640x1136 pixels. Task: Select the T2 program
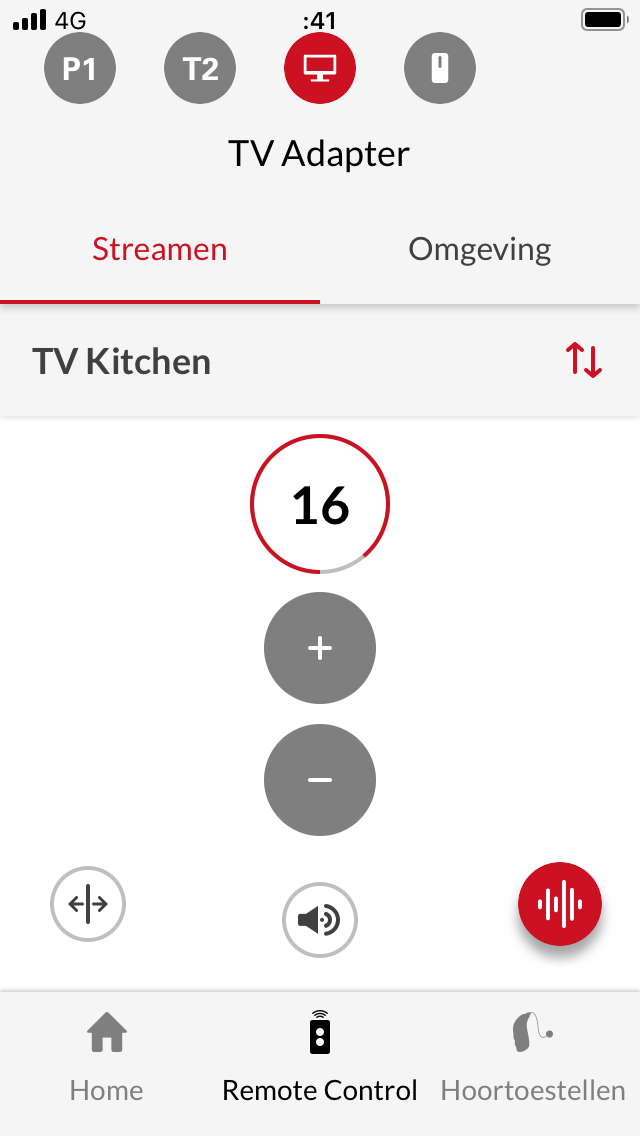pyautogui.click(x=200, y=68)
